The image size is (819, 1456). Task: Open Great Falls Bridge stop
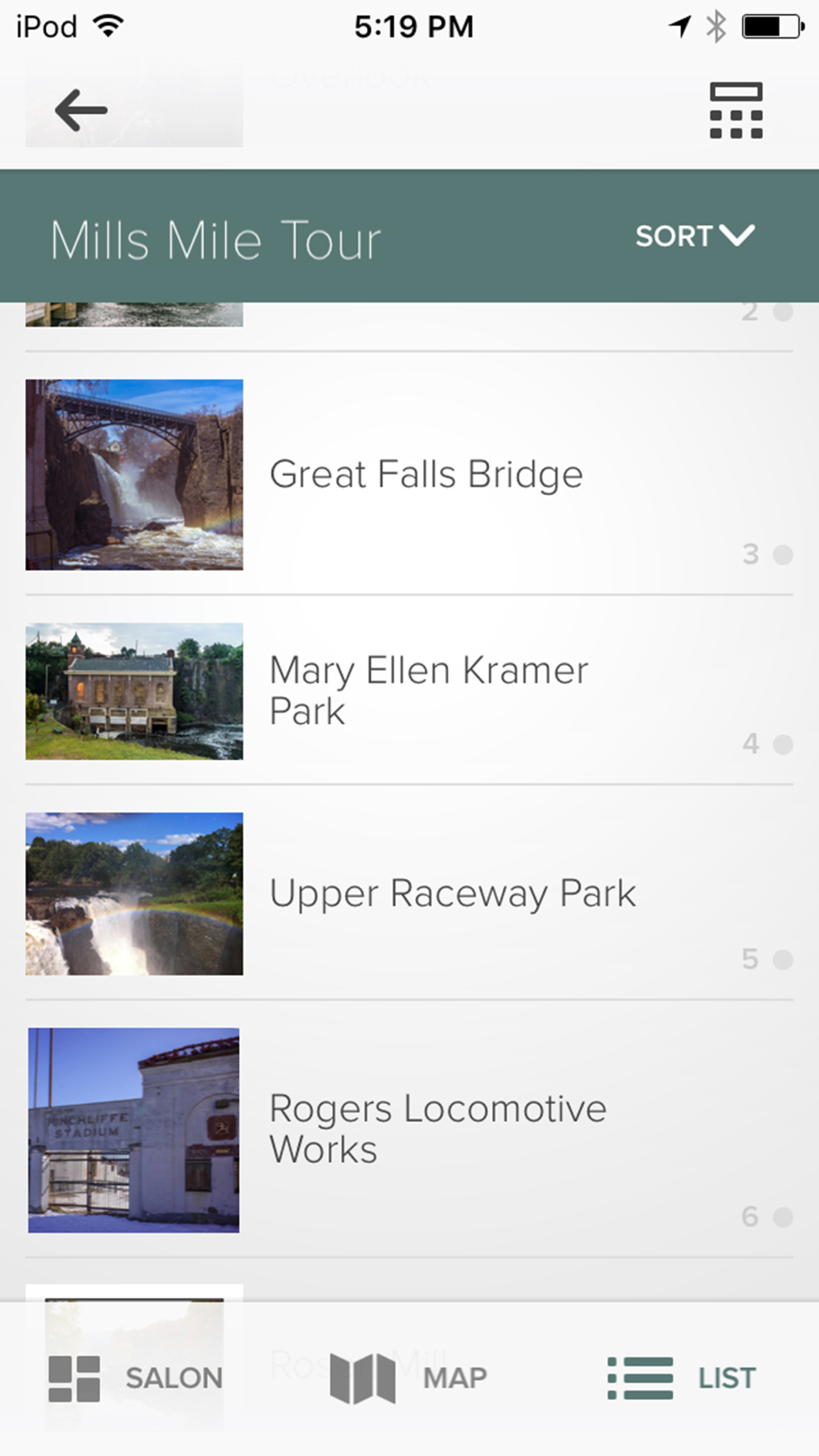coord(426,475)
